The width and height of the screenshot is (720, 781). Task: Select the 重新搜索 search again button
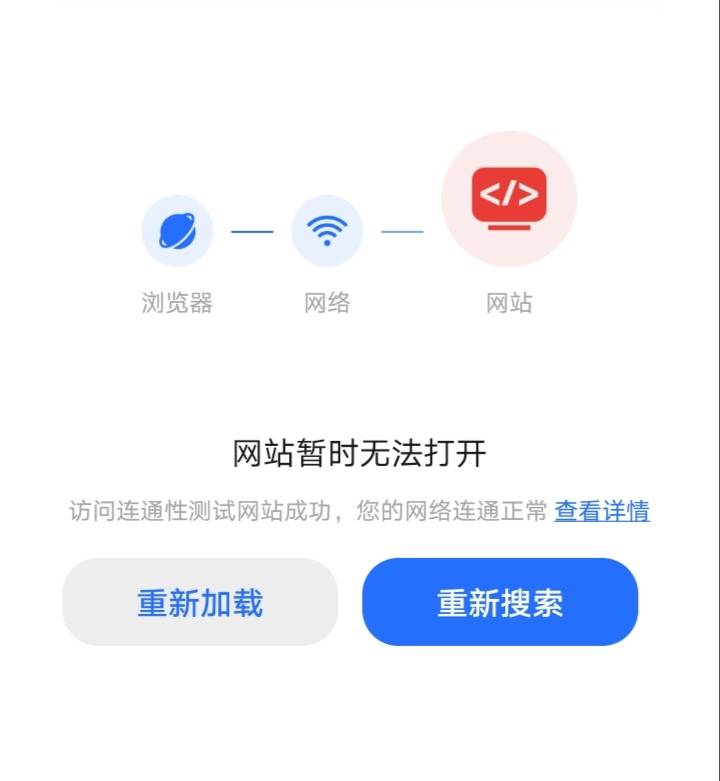(x=500, y=602)
